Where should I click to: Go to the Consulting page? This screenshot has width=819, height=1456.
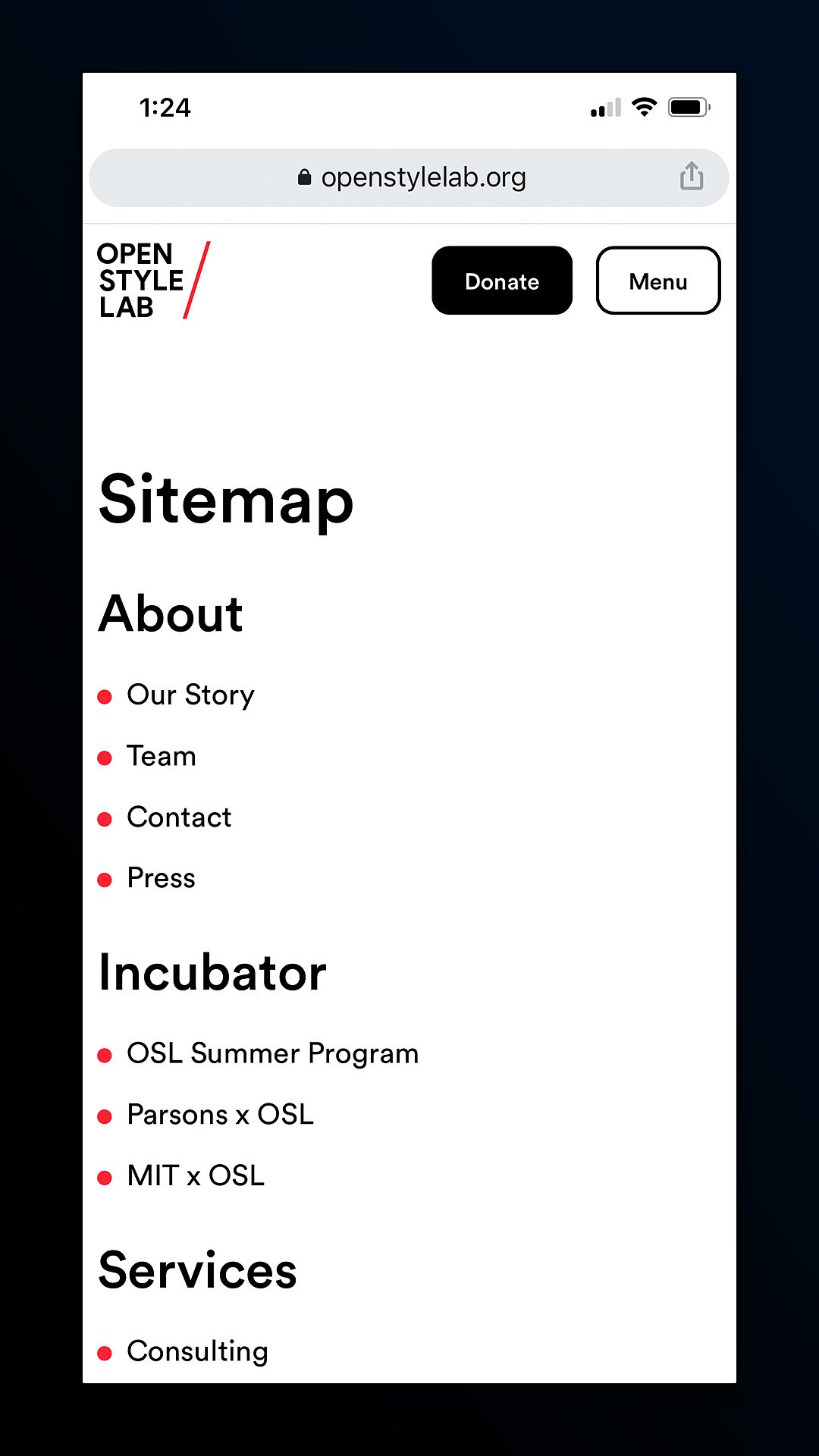[197, 1352]
